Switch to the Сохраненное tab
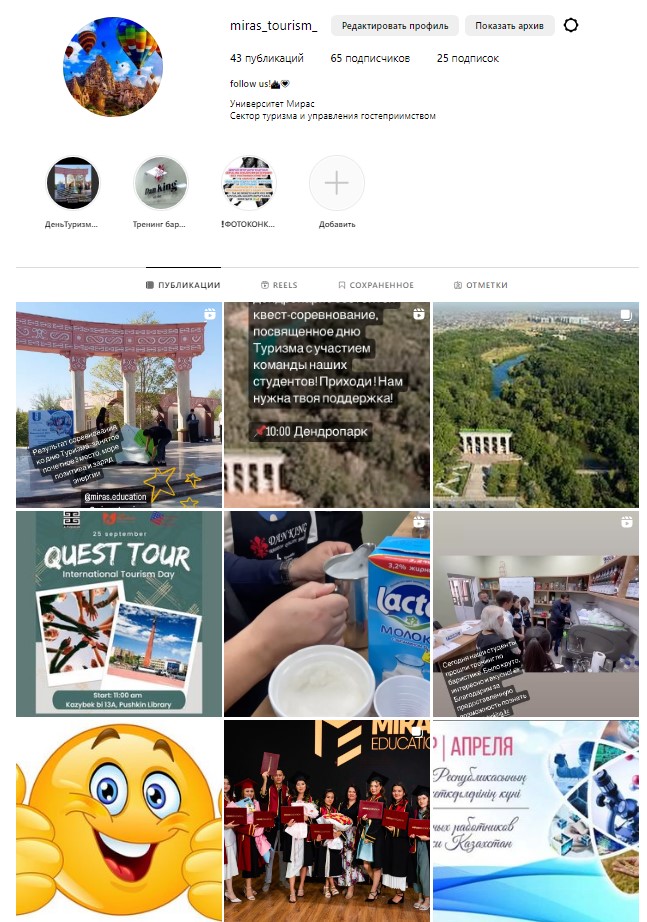The width and height of the screenshot is (647, 922). point(375,285)
